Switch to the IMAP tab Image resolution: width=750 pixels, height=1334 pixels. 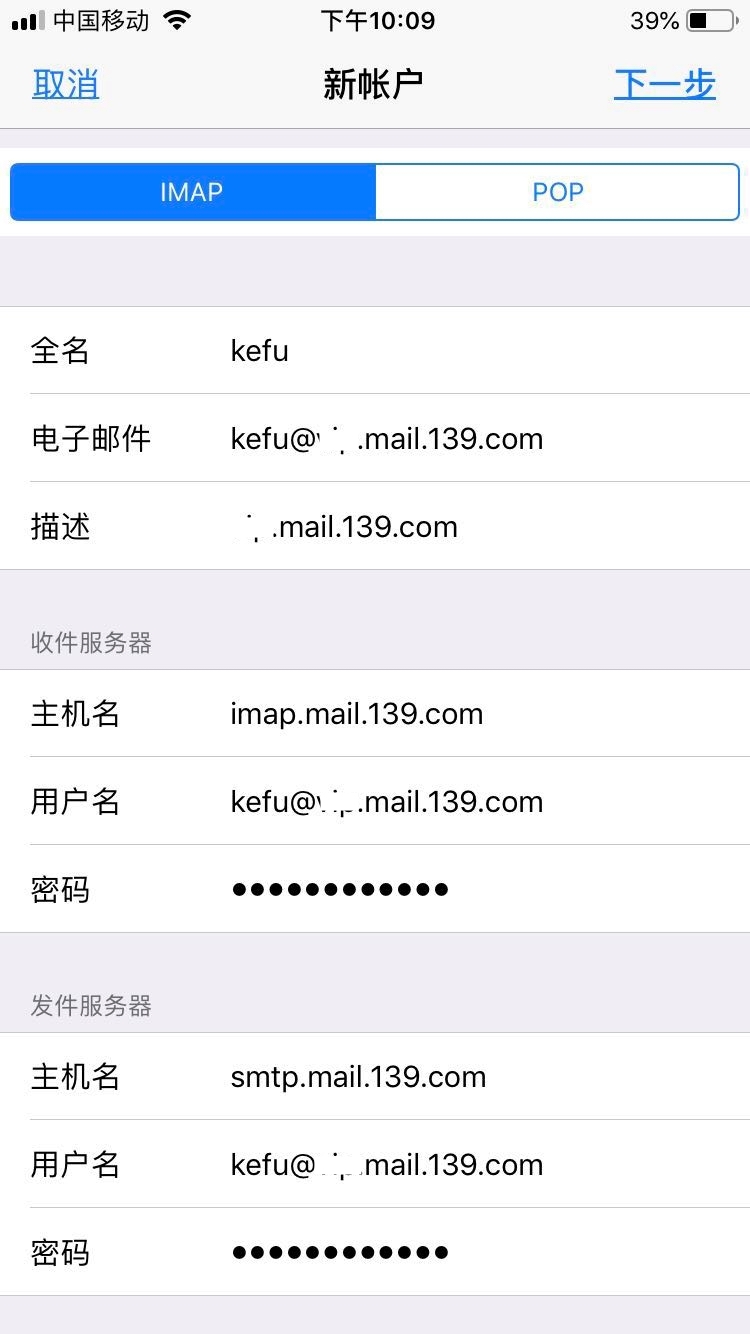pos(192,192)
